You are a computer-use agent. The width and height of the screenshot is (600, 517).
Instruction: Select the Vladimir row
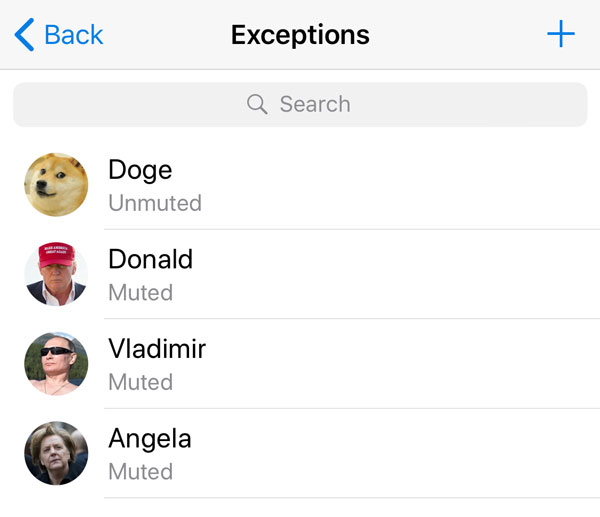(300, 363)
